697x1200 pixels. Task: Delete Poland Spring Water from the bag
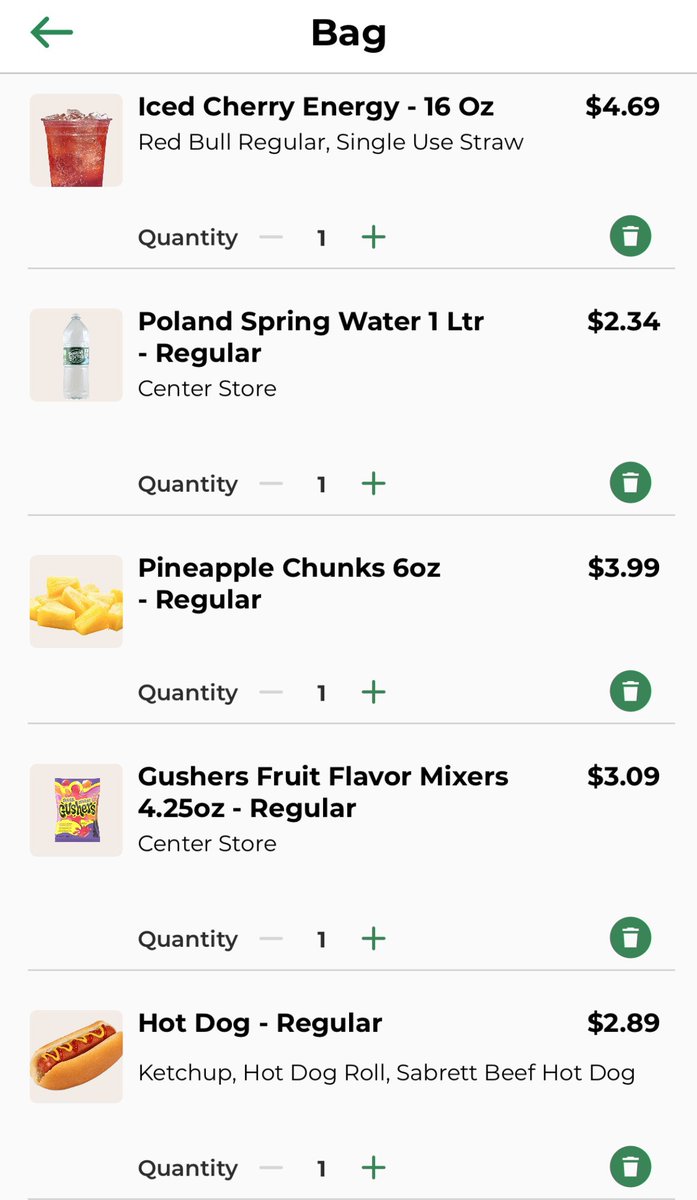tap(630, 483)
